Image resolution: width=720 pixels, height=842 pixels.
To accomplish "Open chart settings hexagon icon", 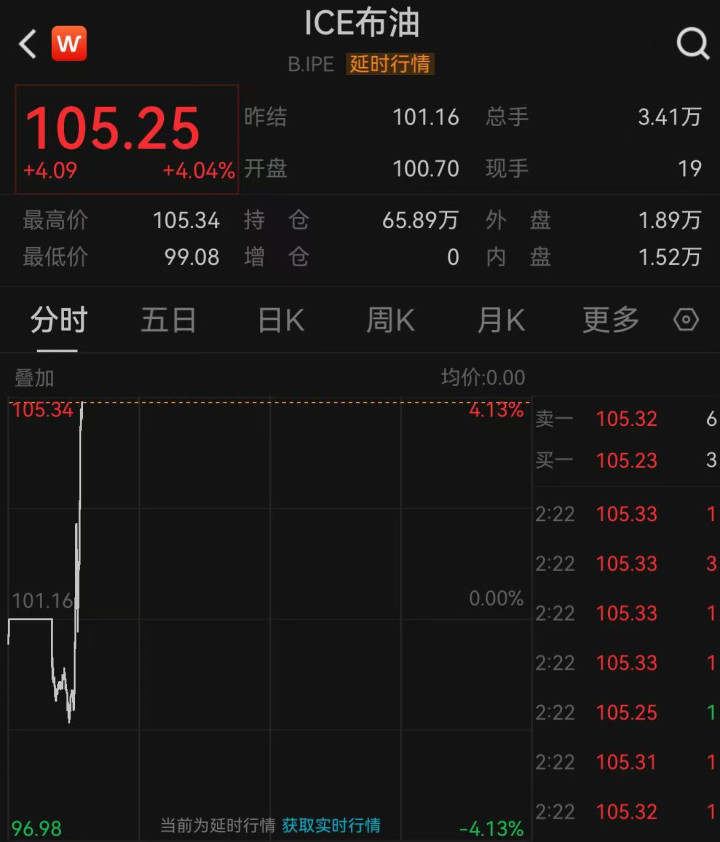I will point(686,320).
